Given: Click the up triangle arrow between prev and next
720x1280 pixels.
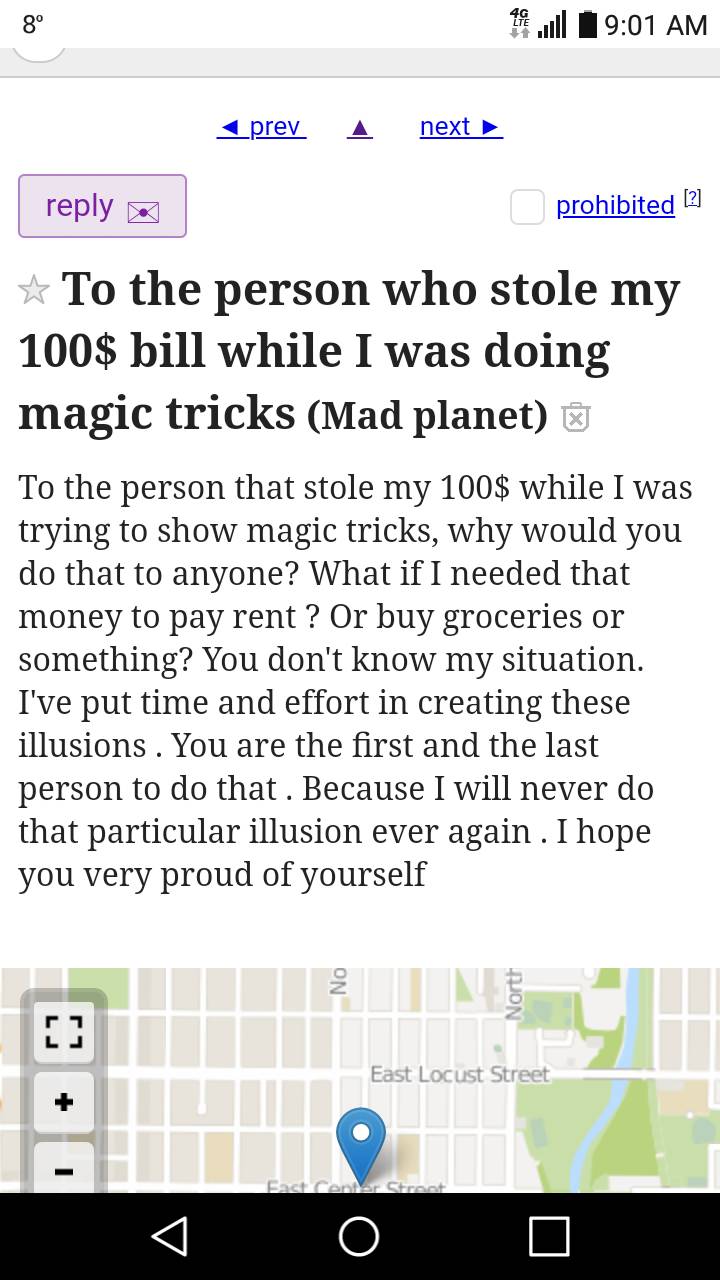Looking at the screenshot, I should tap(359, 127).
